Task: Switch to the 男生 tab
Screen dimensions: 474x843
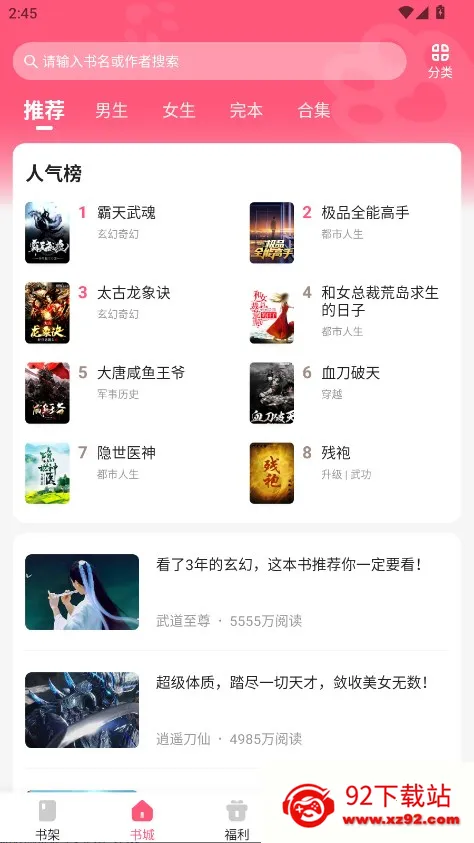Action: click(111, 110)
